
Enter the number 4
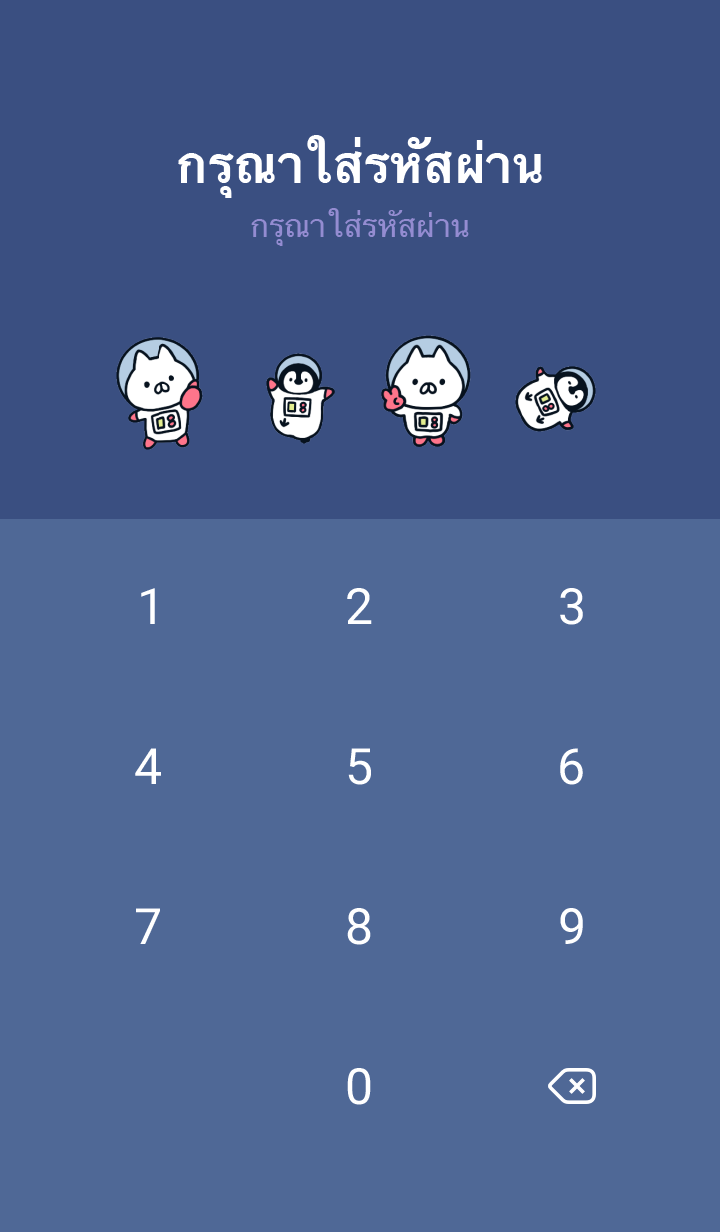pyautogui.click(x=148, y=767)
